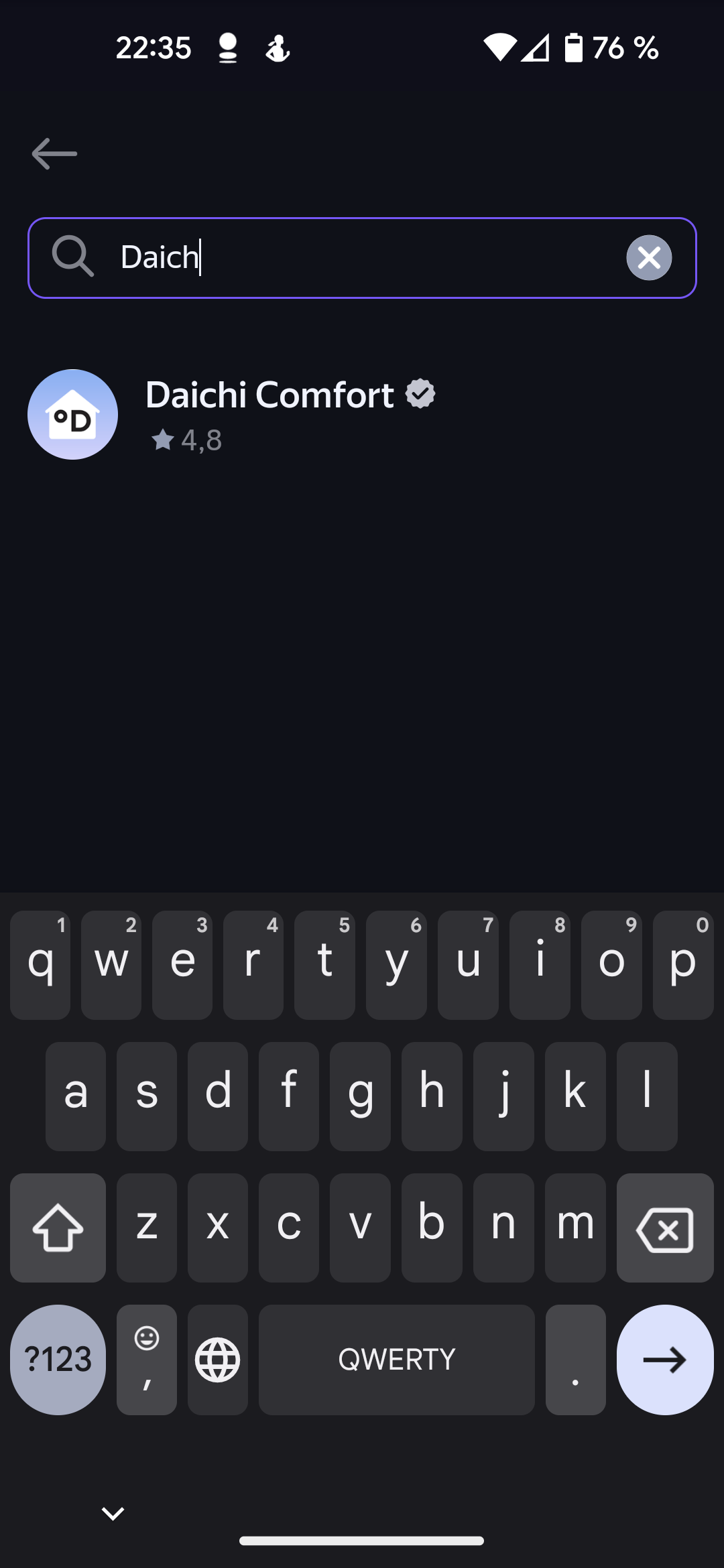Viewport: 724px width, 1568px height.
Task: Hide the keyboard with the down chevron
Action: point(113,1513)
